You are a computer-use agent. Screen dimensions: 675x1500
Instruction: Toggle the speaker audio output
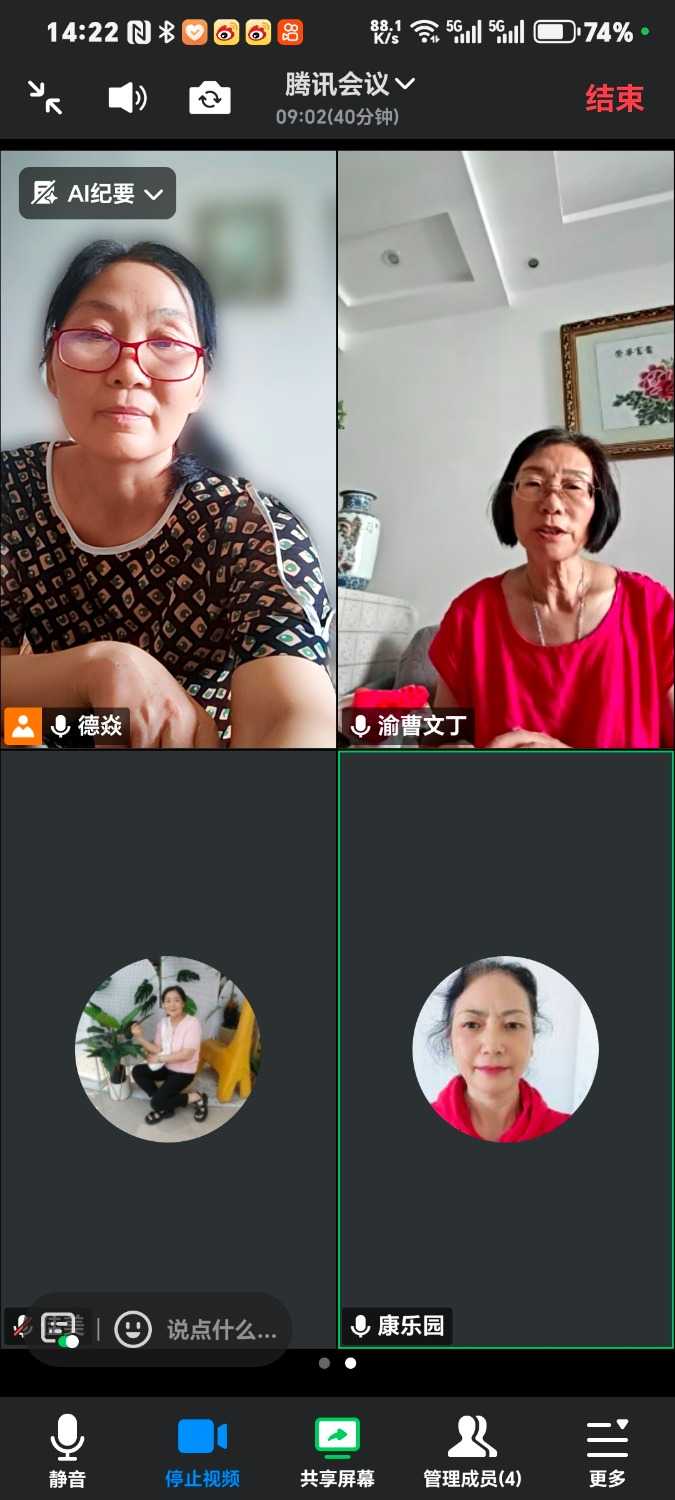(x=127, y=97)
